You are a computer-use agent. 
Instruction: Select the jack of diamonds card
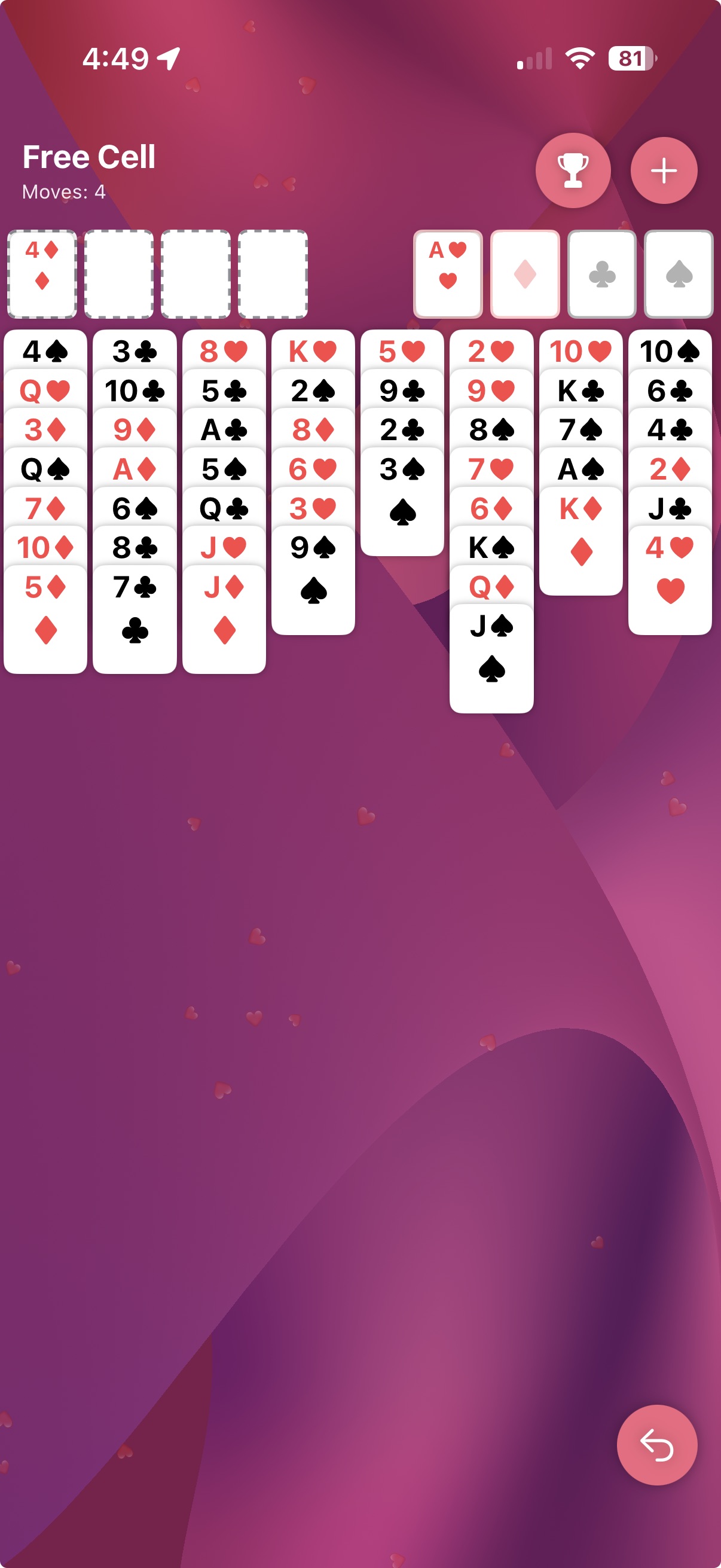224,618
